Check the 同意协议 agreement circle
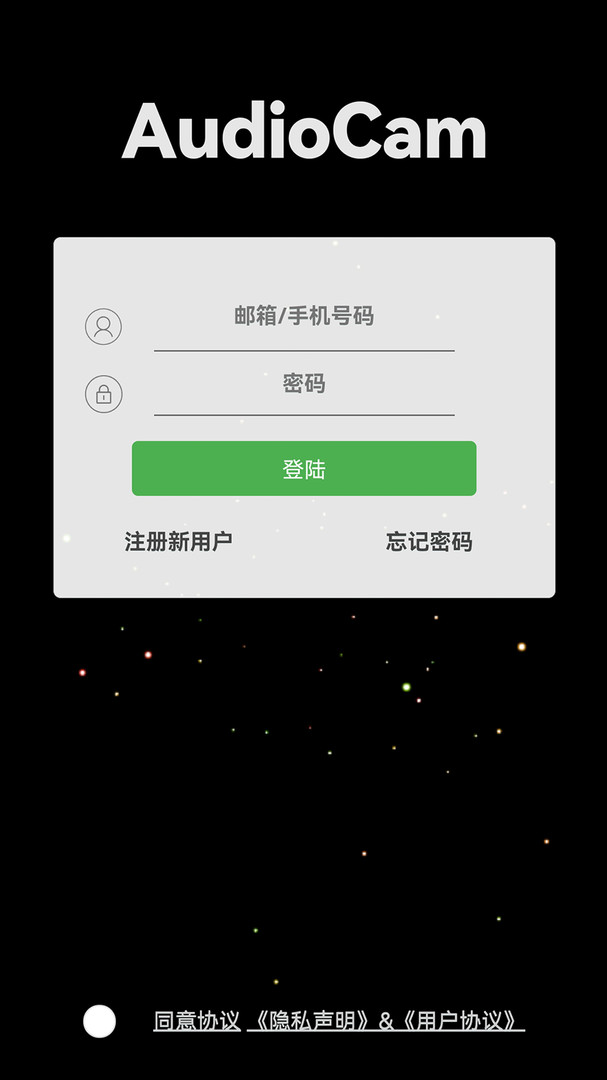The image size is (607, 1080). tap(99, 1021)
